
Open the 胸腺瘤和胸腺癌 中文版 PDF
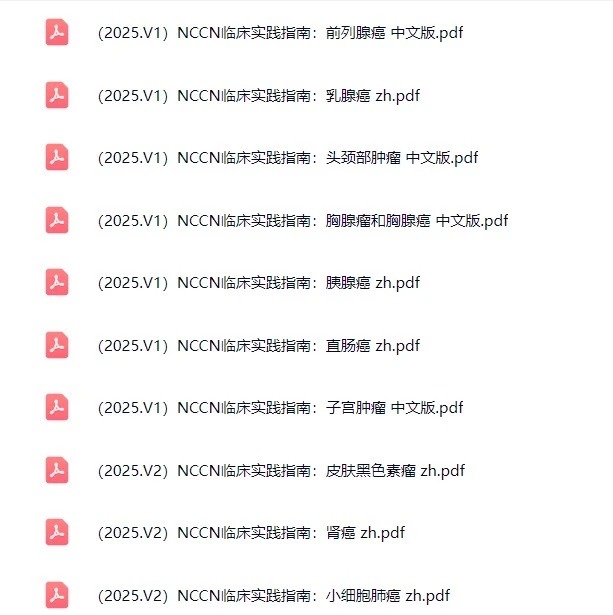tap(303, 220)
